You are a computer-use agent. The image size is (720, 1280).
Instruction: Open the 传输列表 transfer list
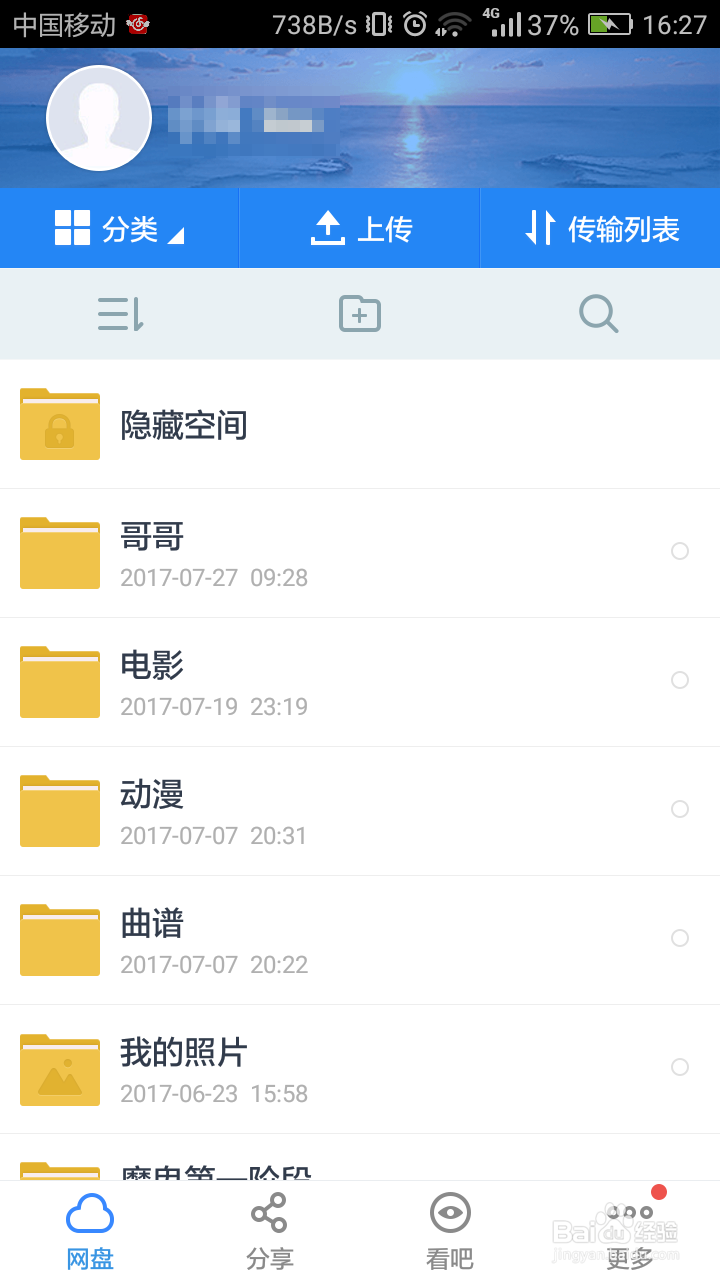coord(601,229)
